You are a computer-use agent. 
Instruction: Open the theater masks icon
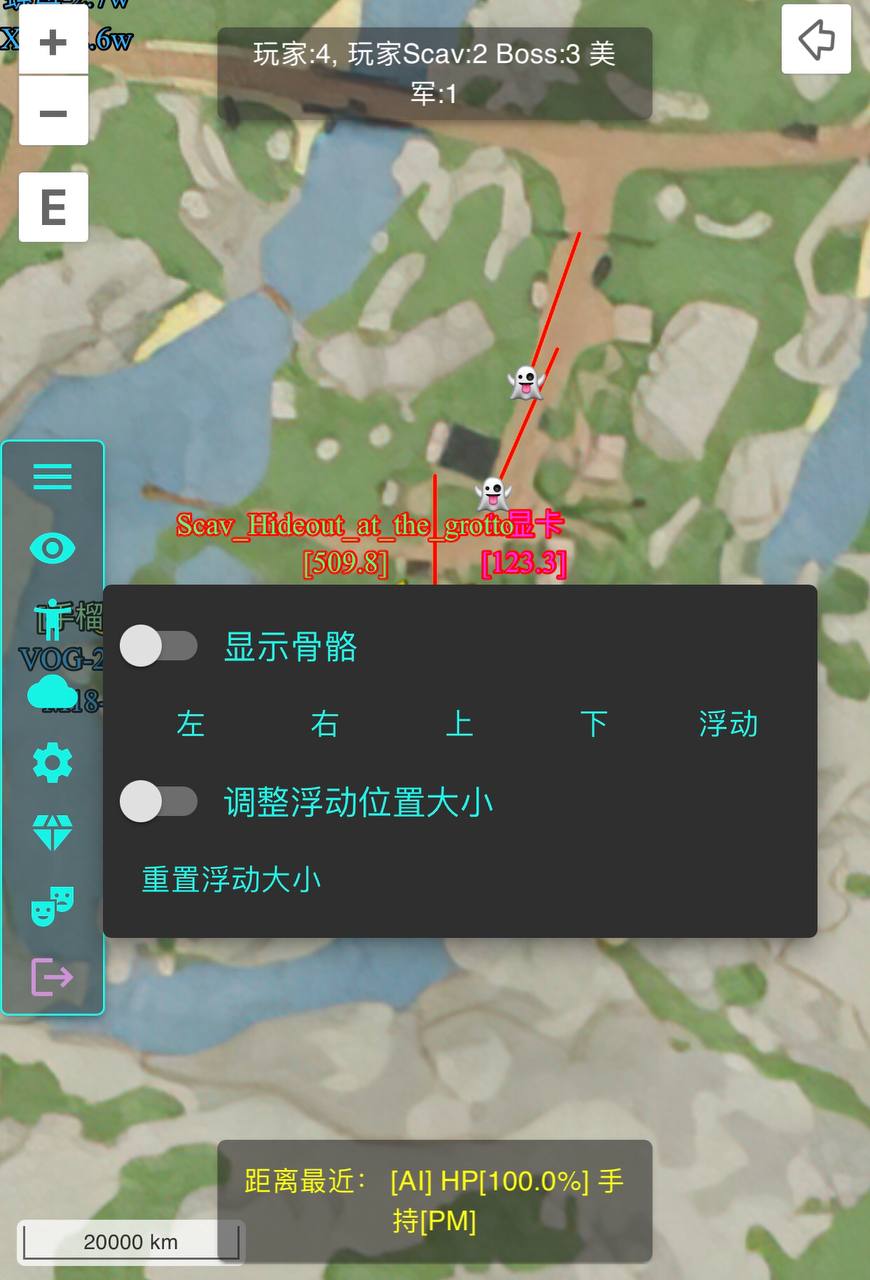(x=52, y=905)
